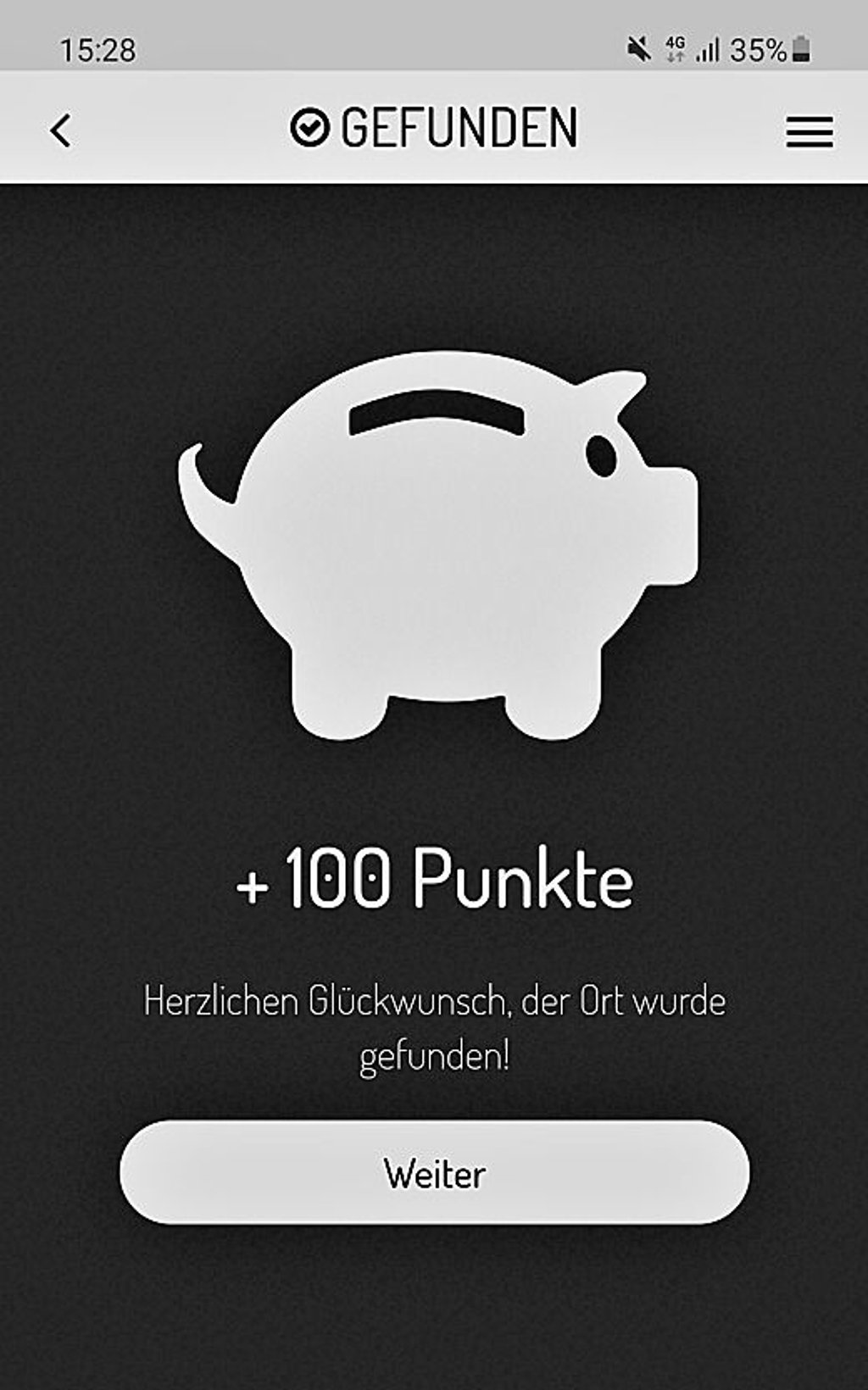Open the hamburger menu

(809, 132)
